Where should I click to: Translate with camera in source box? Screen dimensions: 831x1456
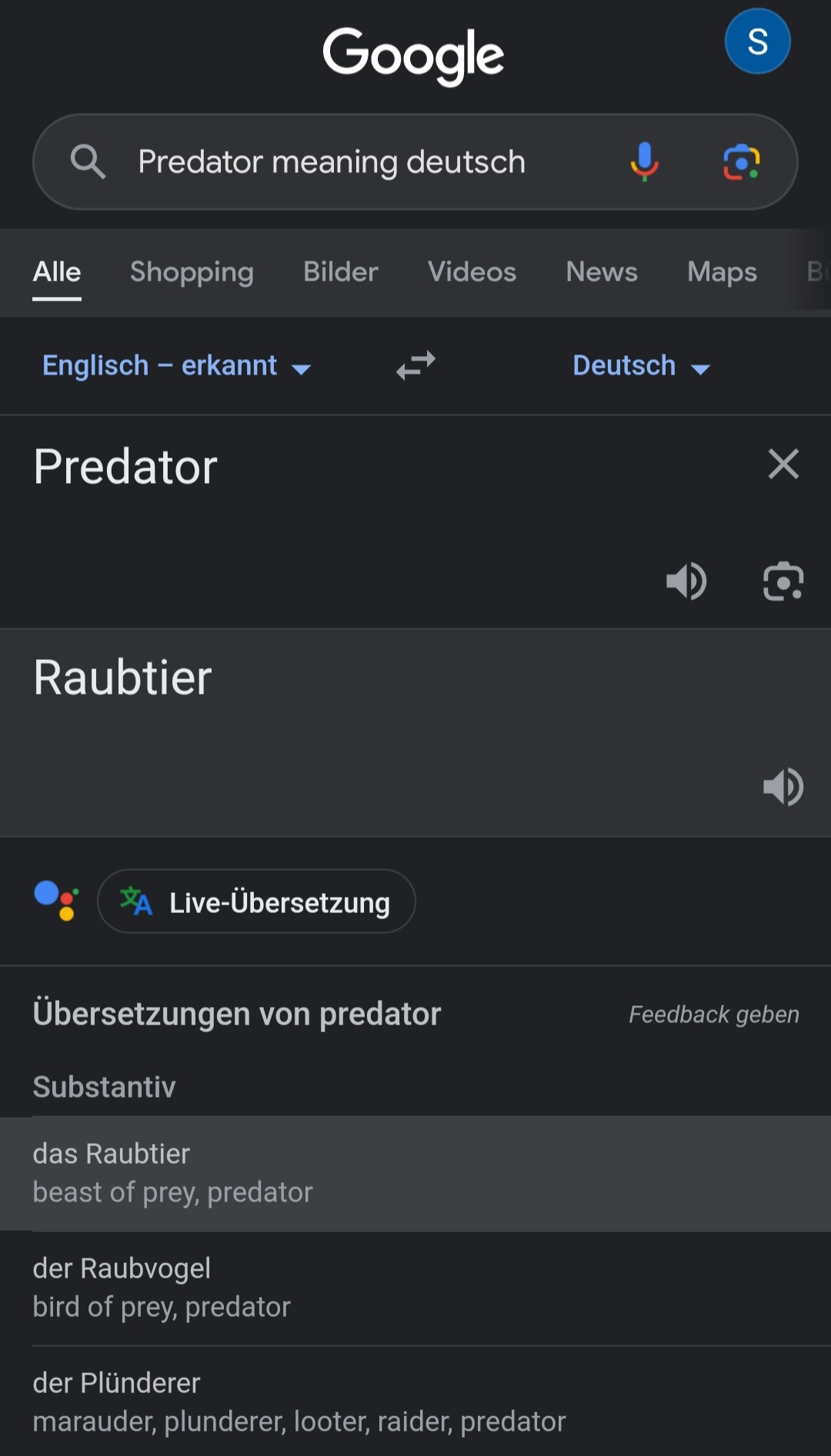click(783, 581)
